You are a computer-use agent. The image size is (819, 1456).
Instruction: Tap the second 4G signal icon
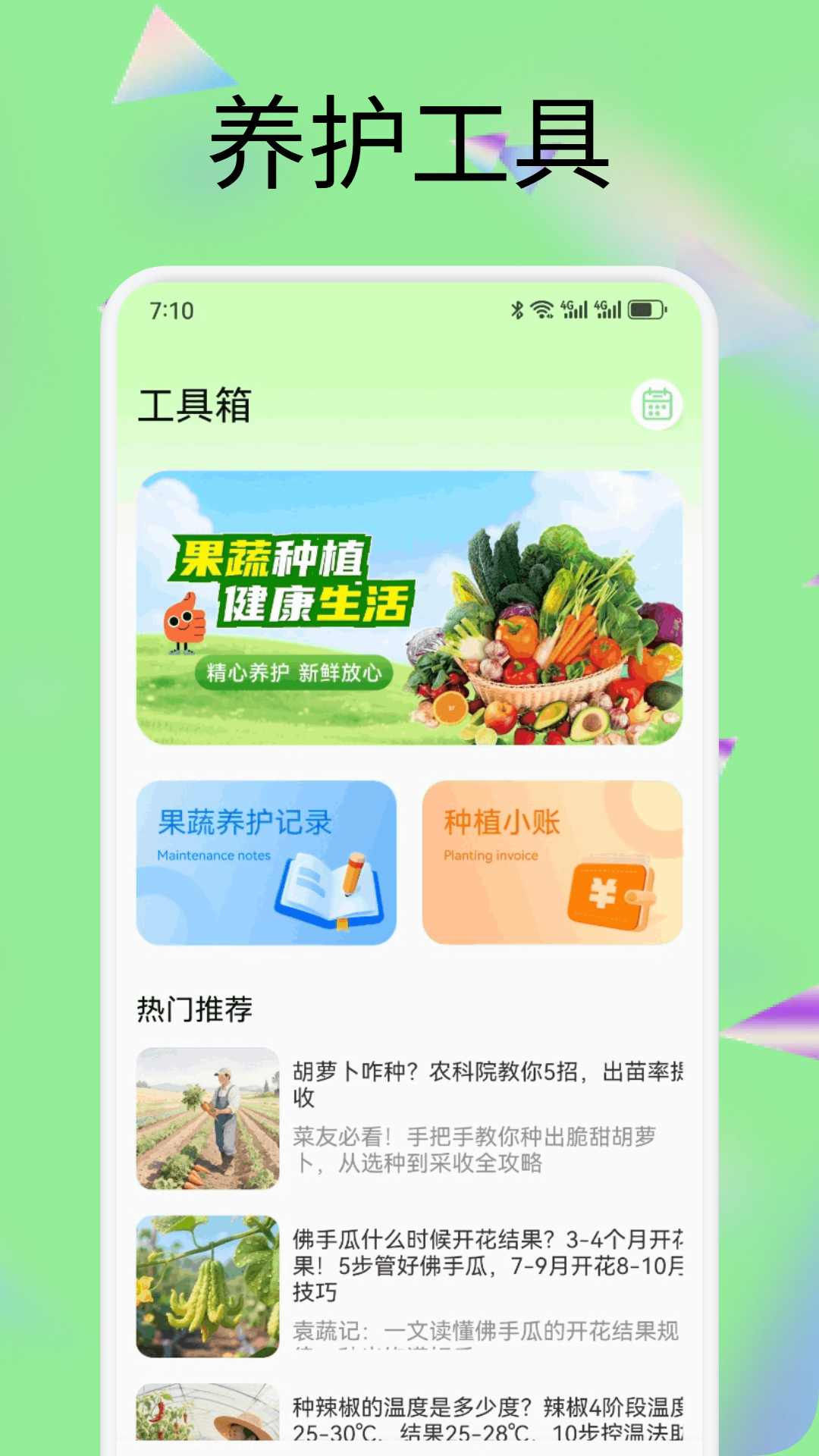coord(607,309)
